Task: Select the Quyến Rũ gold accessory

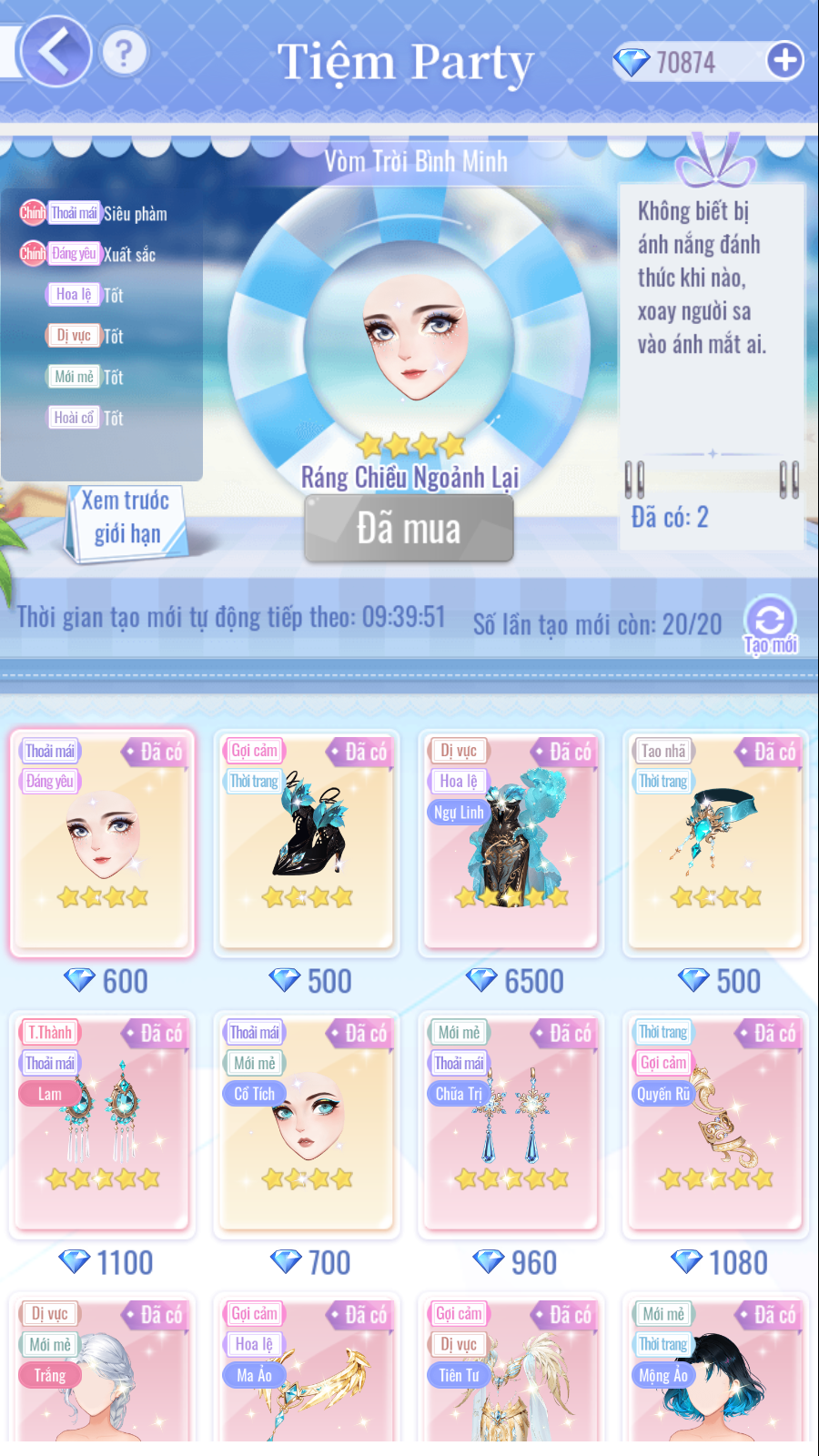Action: pos(716,1124)
